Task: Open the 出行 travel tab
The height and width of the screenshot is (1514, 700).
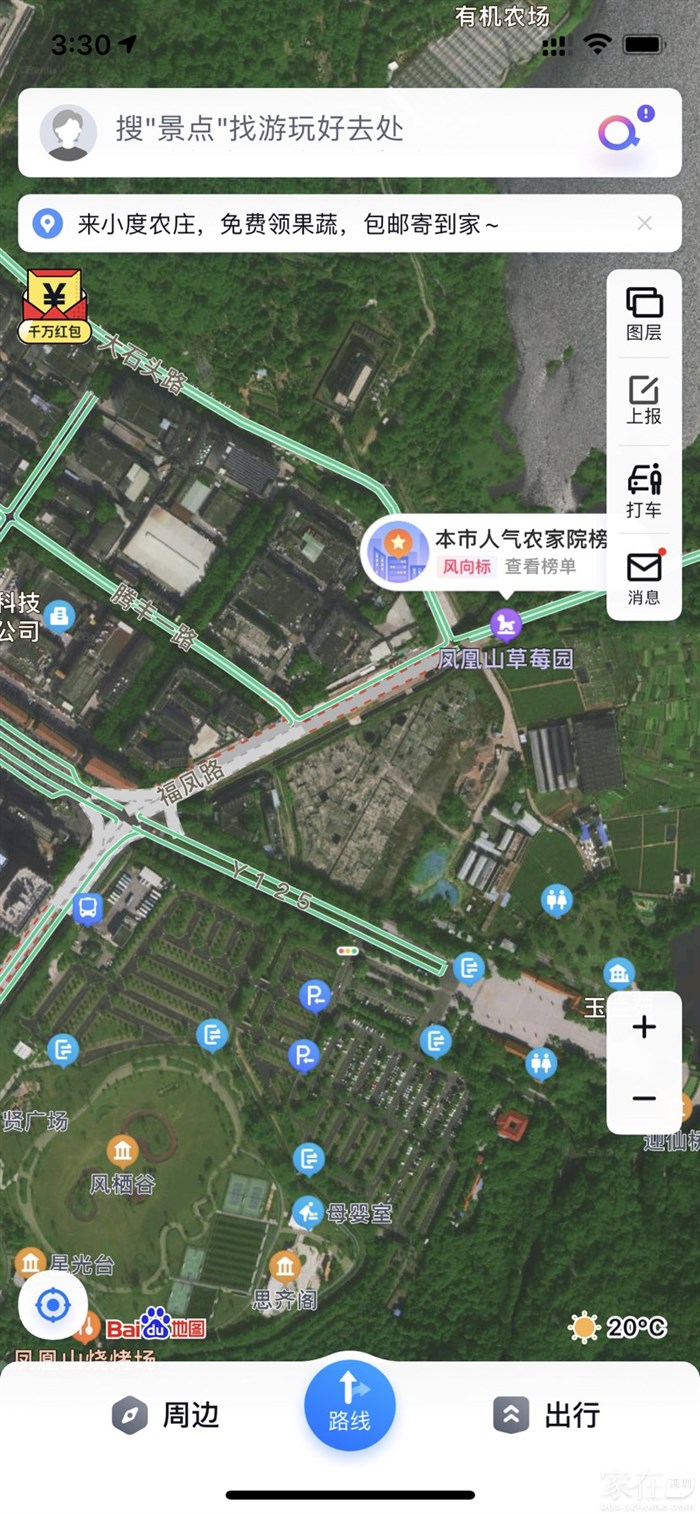Action: click(x=547, y=1415)
